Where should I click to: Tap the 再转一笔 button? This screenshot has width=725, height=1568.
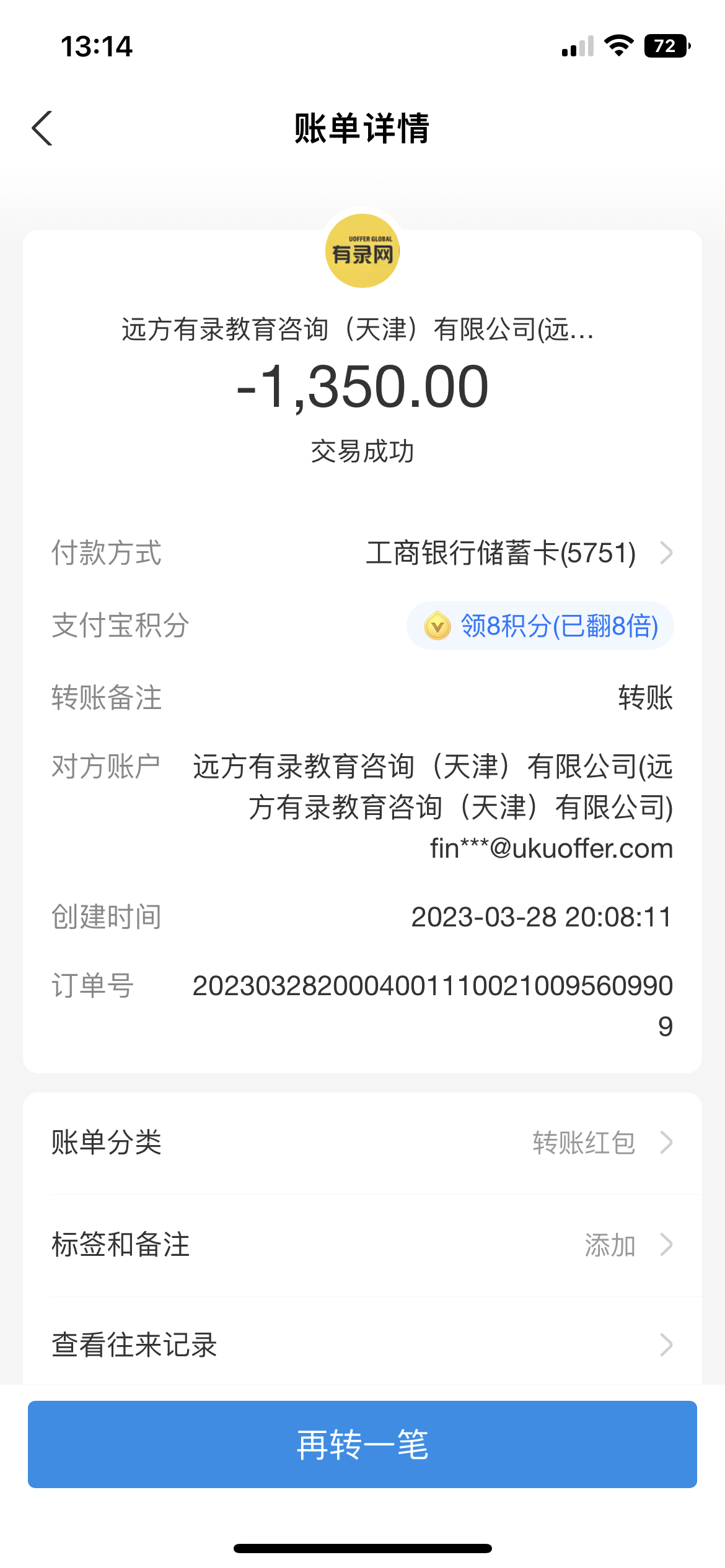point(362,1444)
